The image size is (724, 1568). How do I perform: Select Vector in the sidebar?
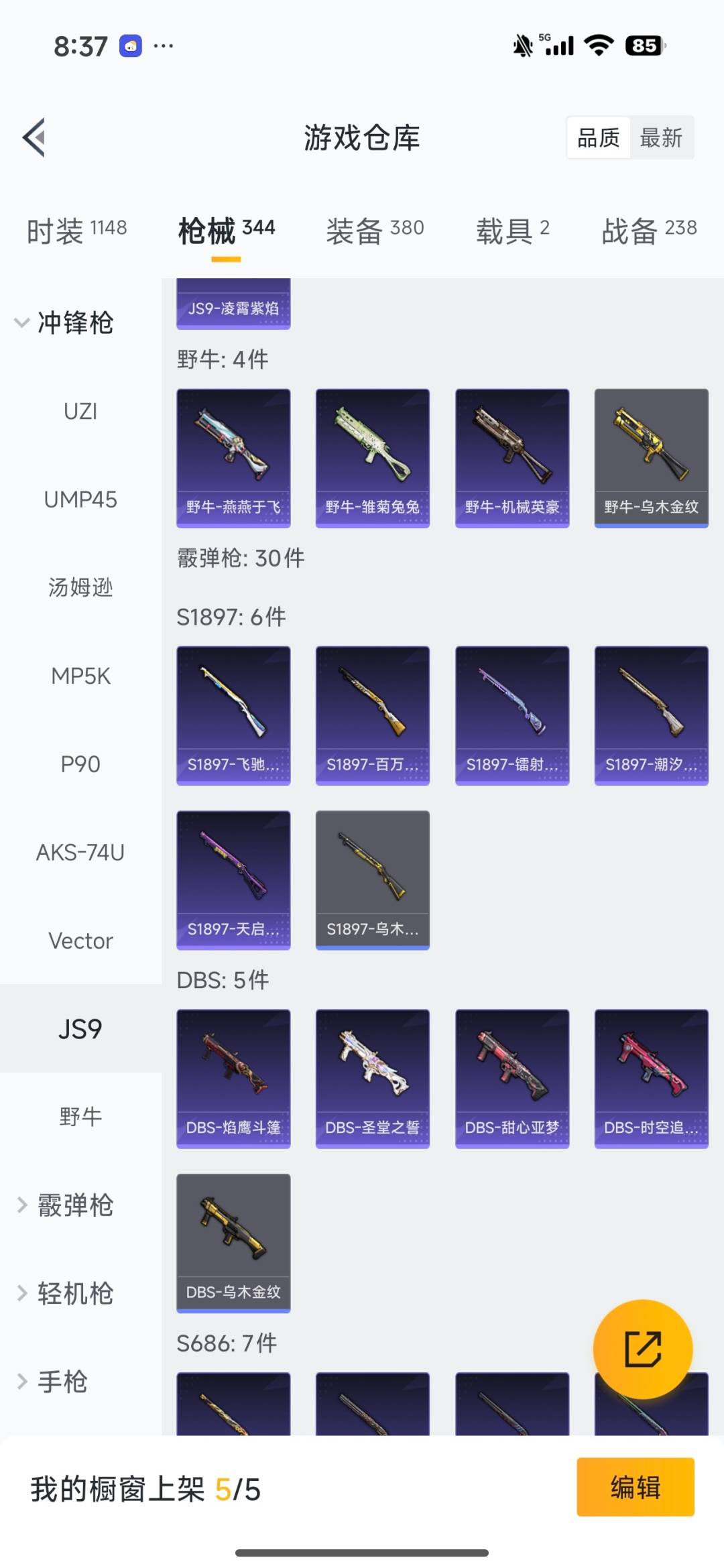[x=80, y=941]
